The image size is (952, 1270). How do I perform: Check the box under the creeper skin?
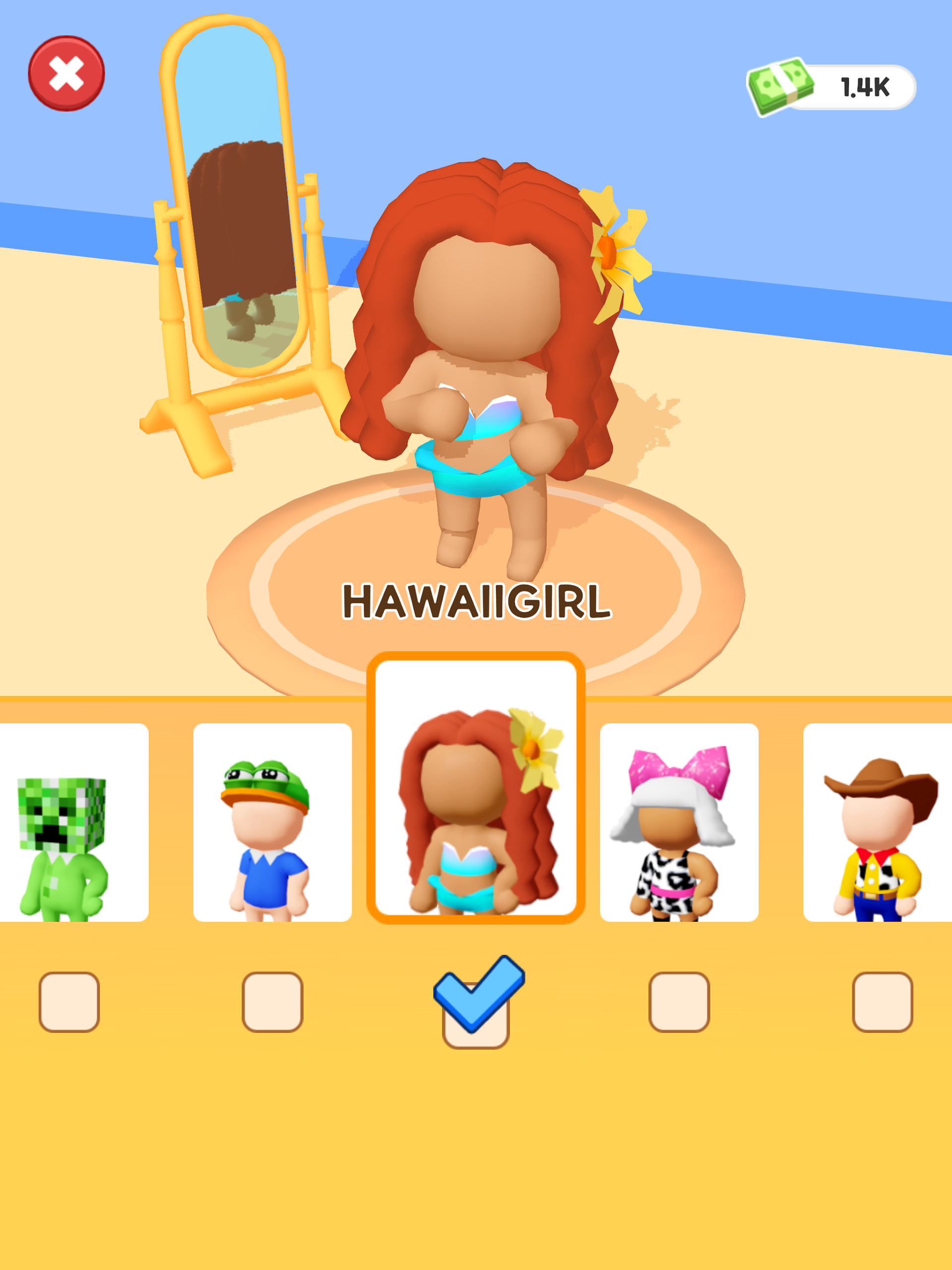pos(69,1002)
